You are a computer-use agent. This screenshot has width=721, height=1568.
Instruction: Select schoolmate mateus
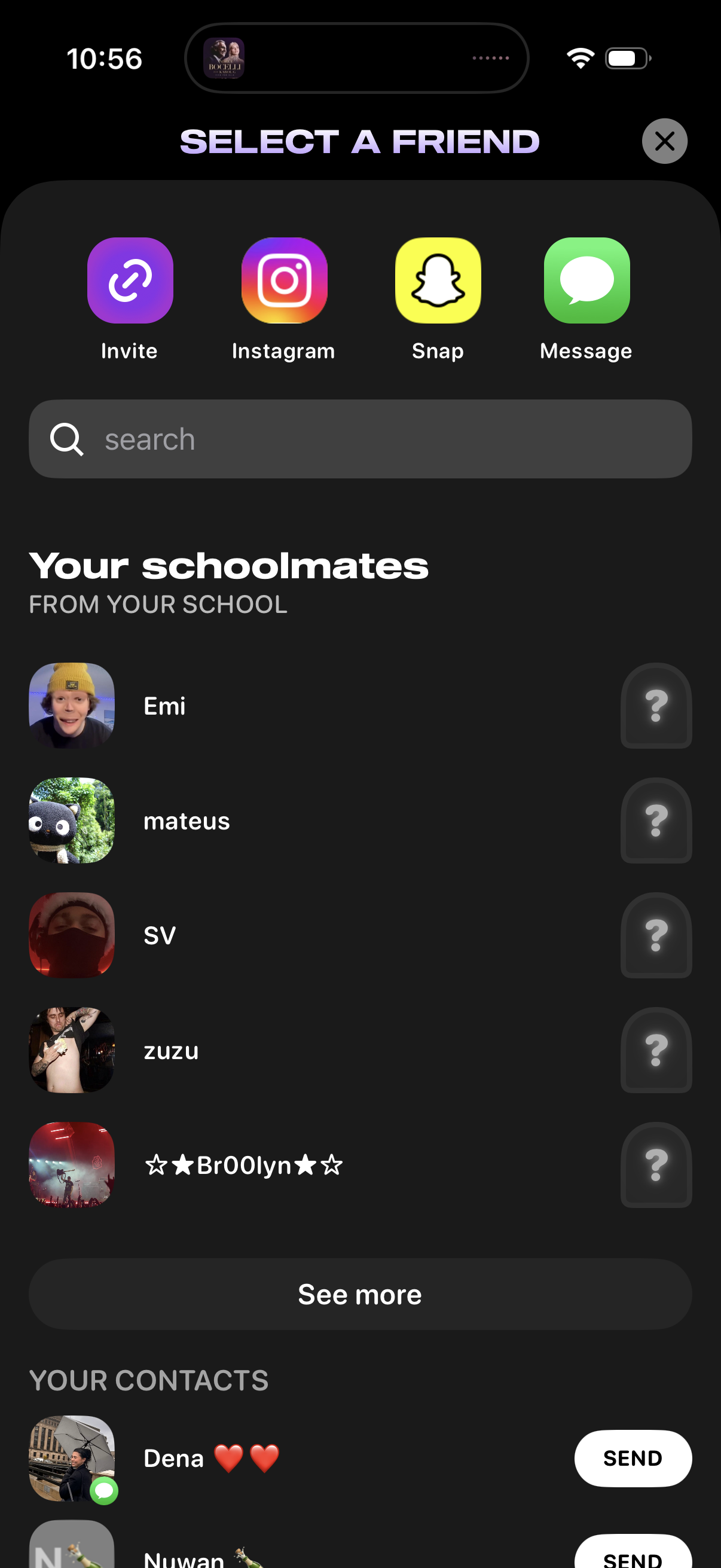(186, 821)
